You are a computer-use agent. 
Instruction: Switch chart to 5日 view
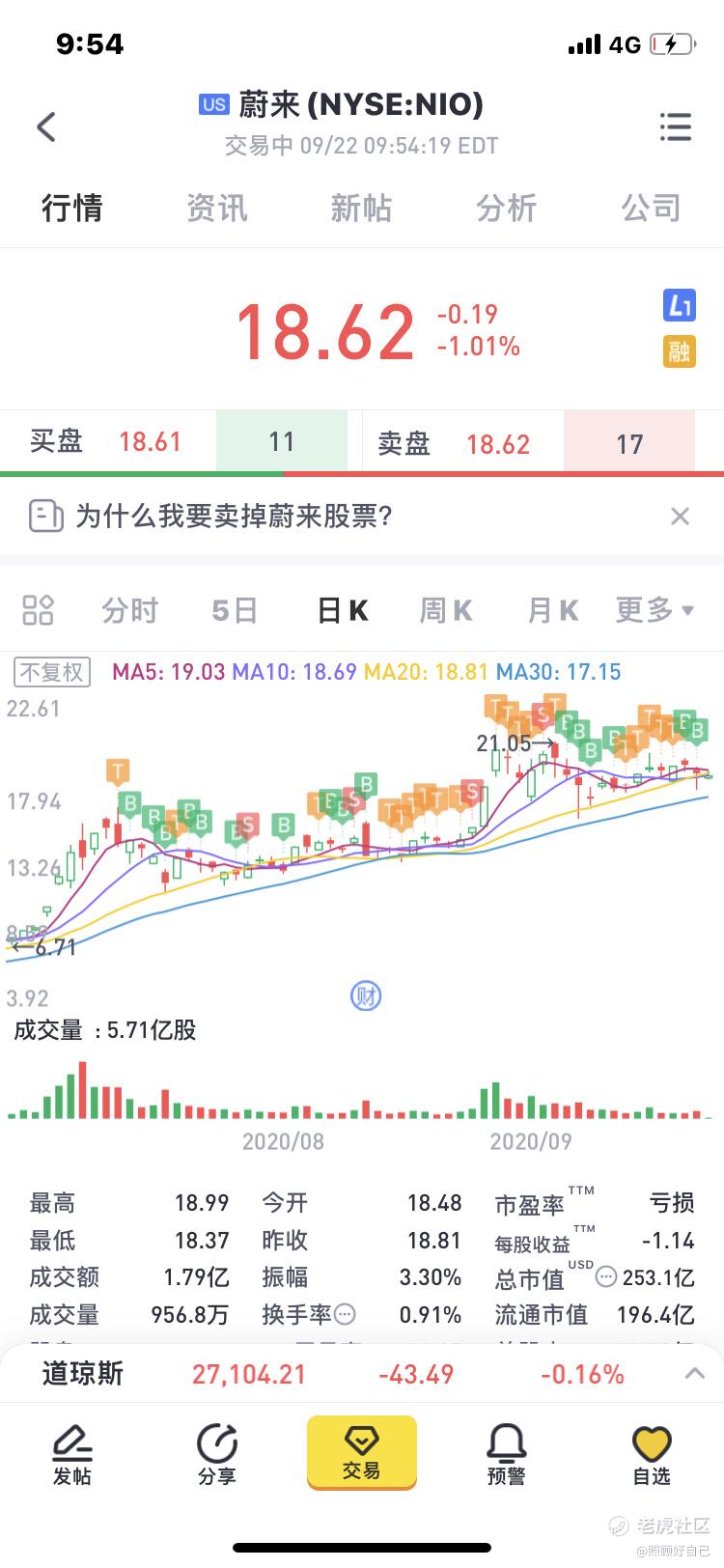pos(235,610)
